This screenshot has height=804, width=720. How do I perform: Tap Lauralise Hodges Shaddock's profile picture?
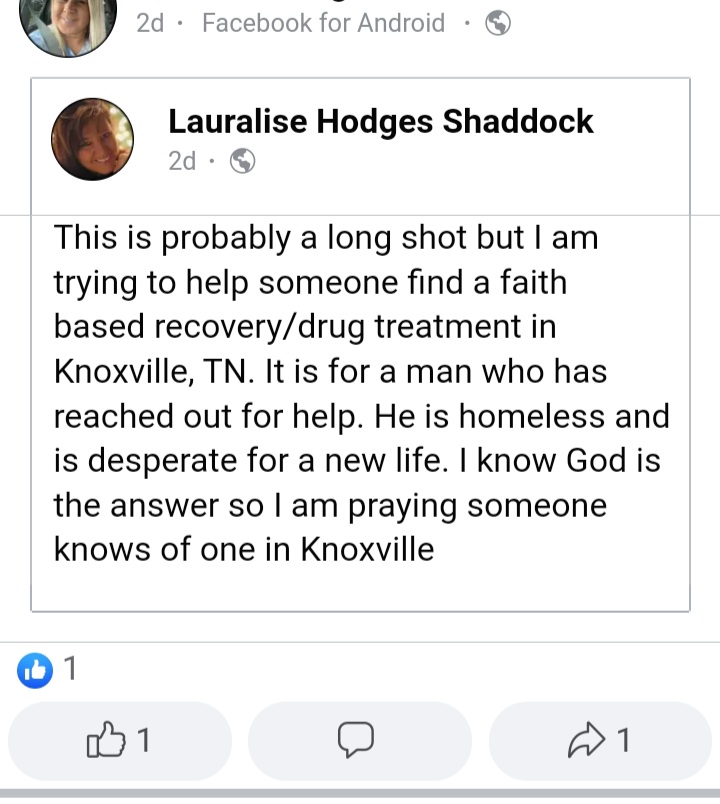point(92,139)
